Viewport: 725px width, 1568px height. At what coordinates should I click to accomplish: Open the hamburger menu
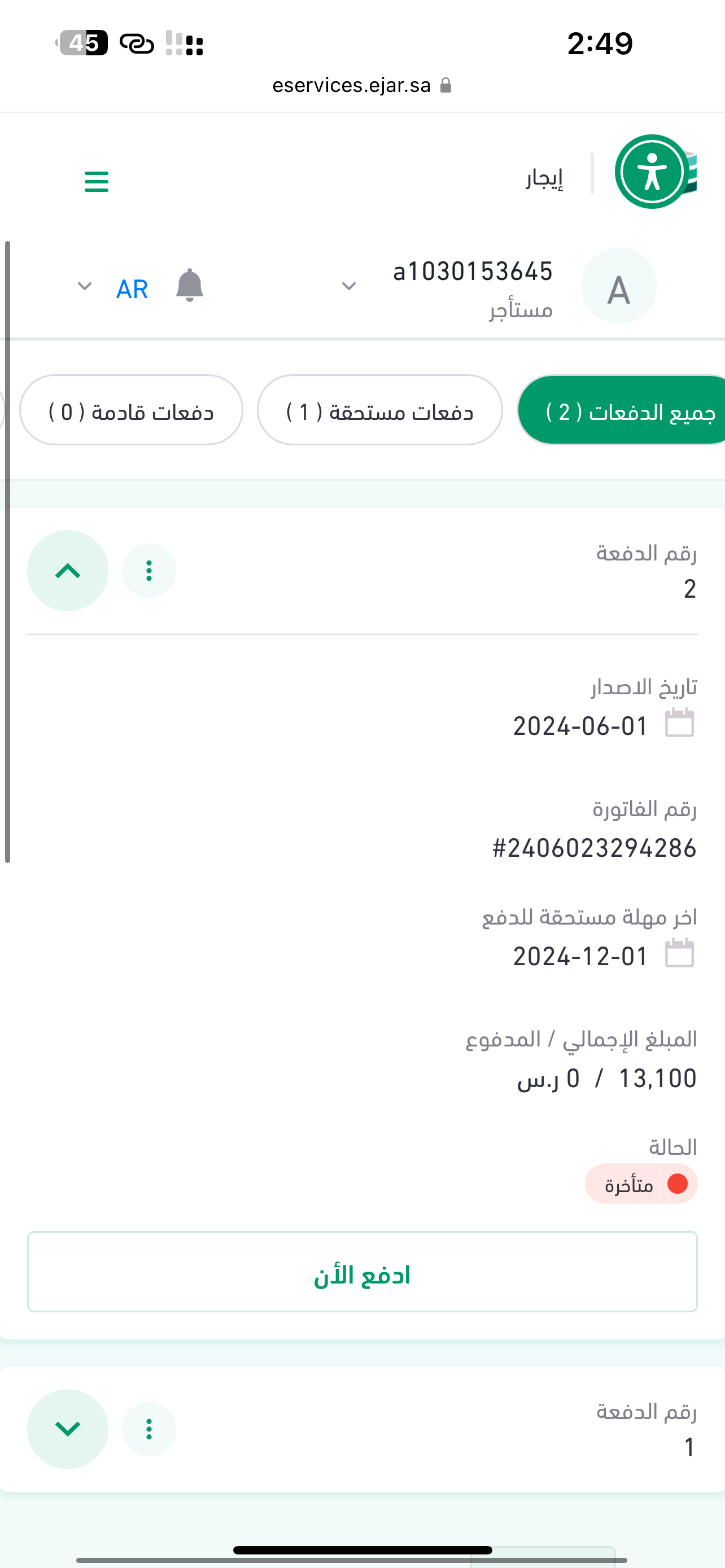[x=96, y=181]
